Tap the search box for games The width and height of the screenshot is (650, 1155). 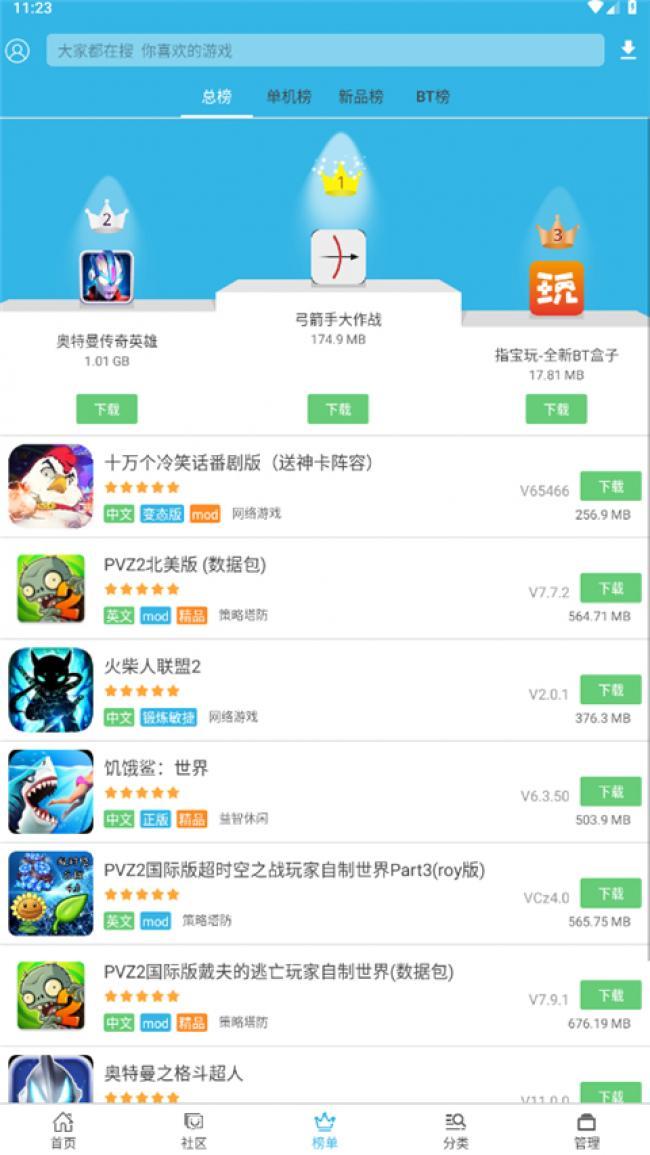click(x=325, y=50)
